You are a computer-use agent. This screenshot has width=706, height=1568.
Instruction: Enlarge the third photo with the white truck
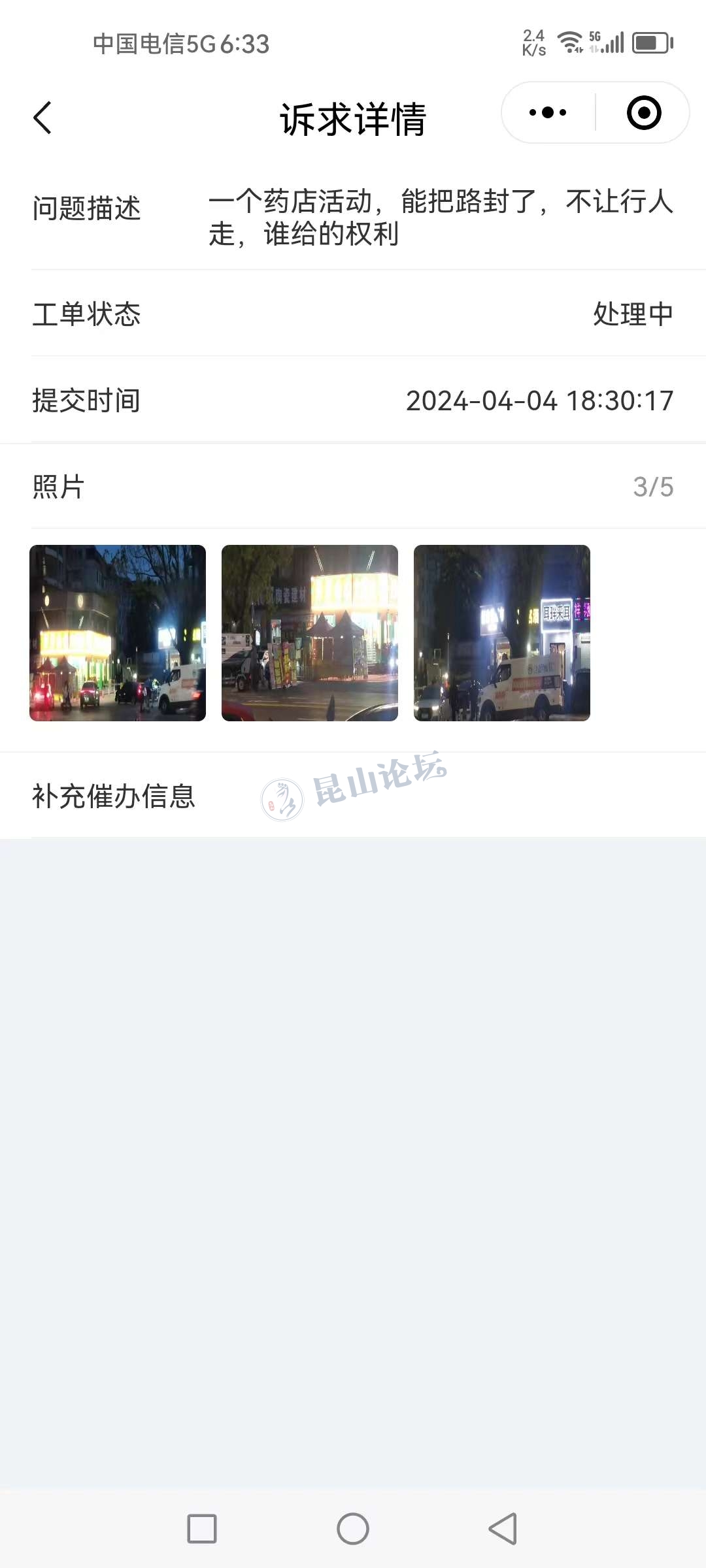click(x=502, y=633)
